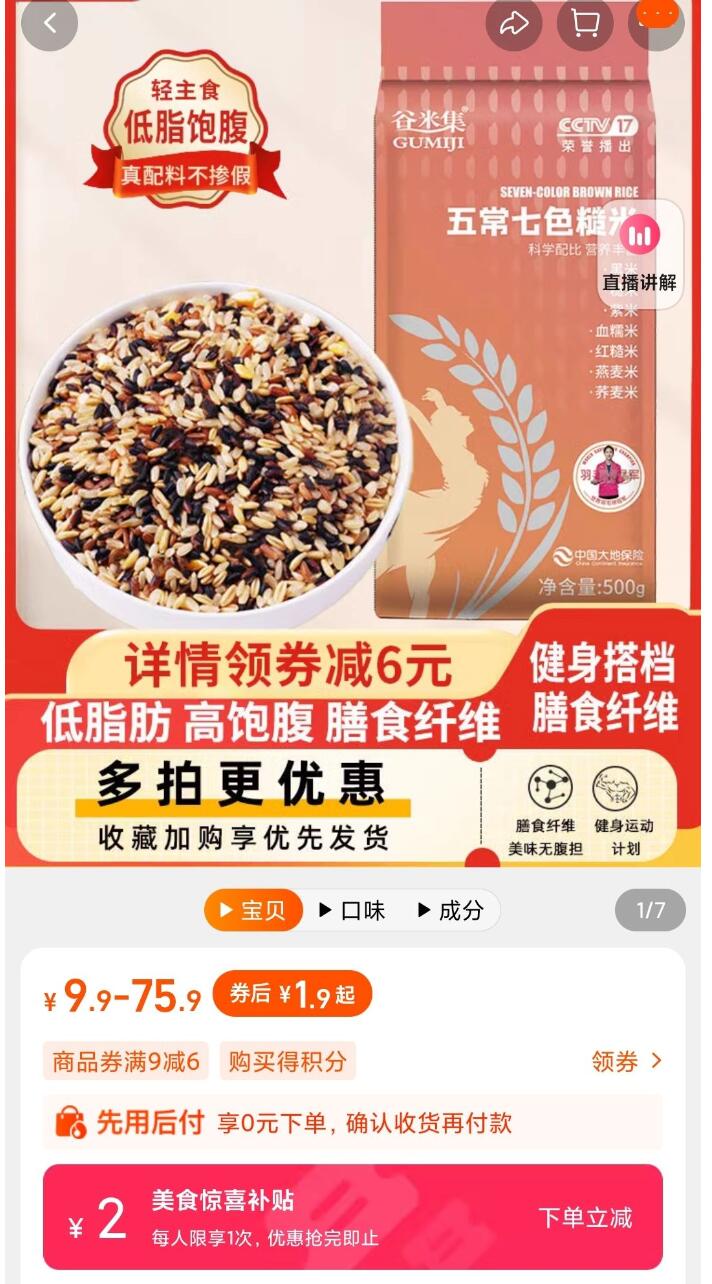The image size is (712, 1284).
Task: Tap the 商品券满9减6 coupon tag
Action: coord(126,1061)
